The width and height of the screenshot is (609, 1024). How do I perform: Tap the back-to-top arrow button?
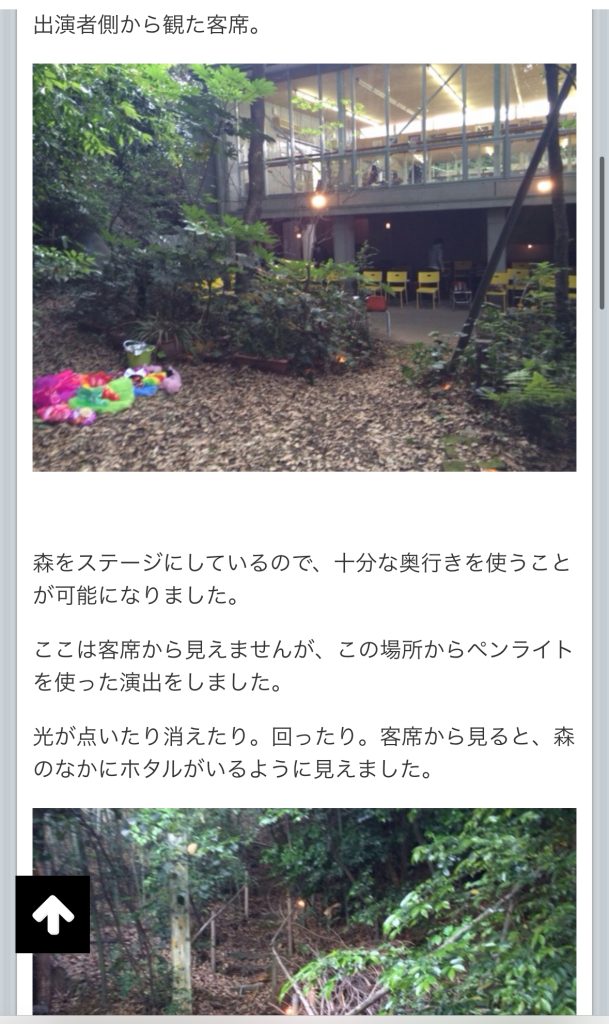pyautogui.click(x=52, y=914)
